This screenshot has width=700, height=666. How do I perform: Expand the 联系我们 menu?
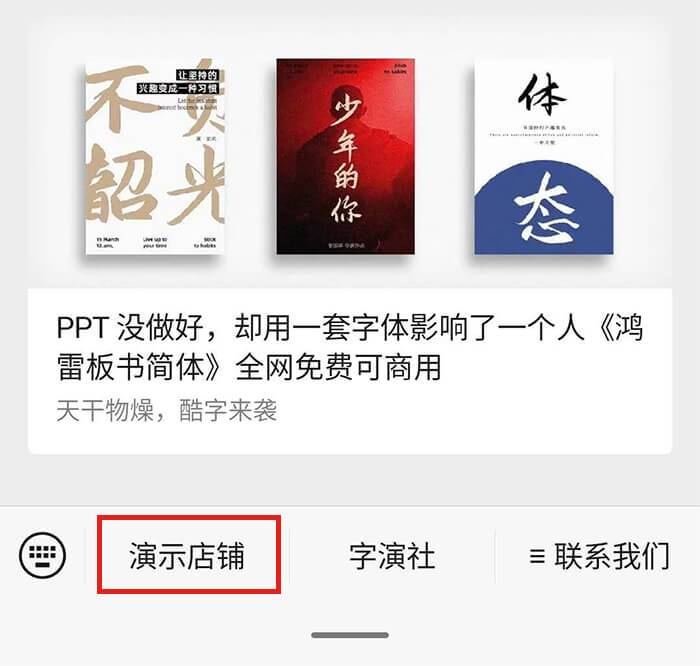point(598,556)
